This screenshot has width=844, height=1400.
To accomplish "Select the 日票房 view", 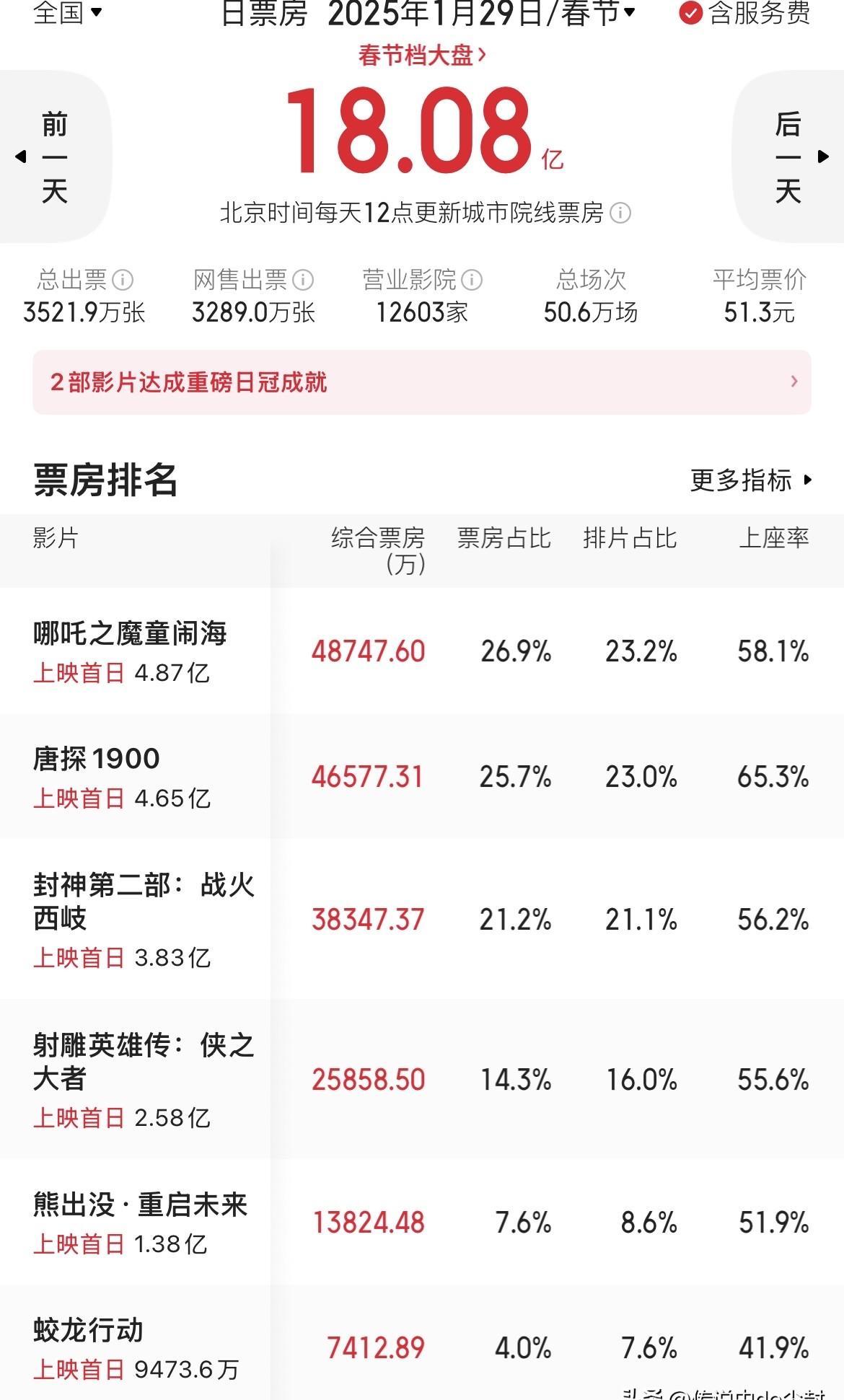I will click(x=263, y=13).
